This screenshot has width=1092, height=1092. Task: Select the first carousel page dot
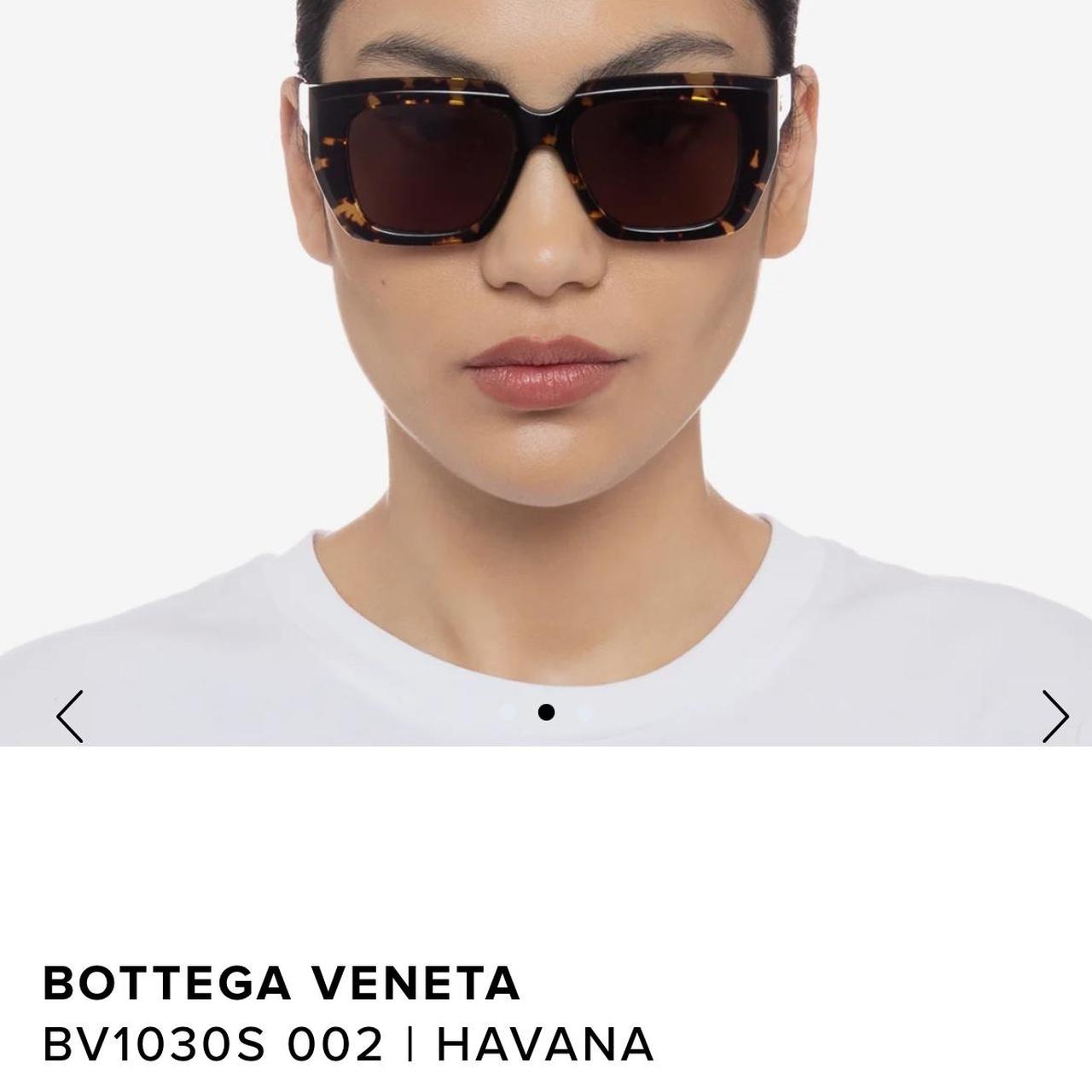(x=508, y=712)
